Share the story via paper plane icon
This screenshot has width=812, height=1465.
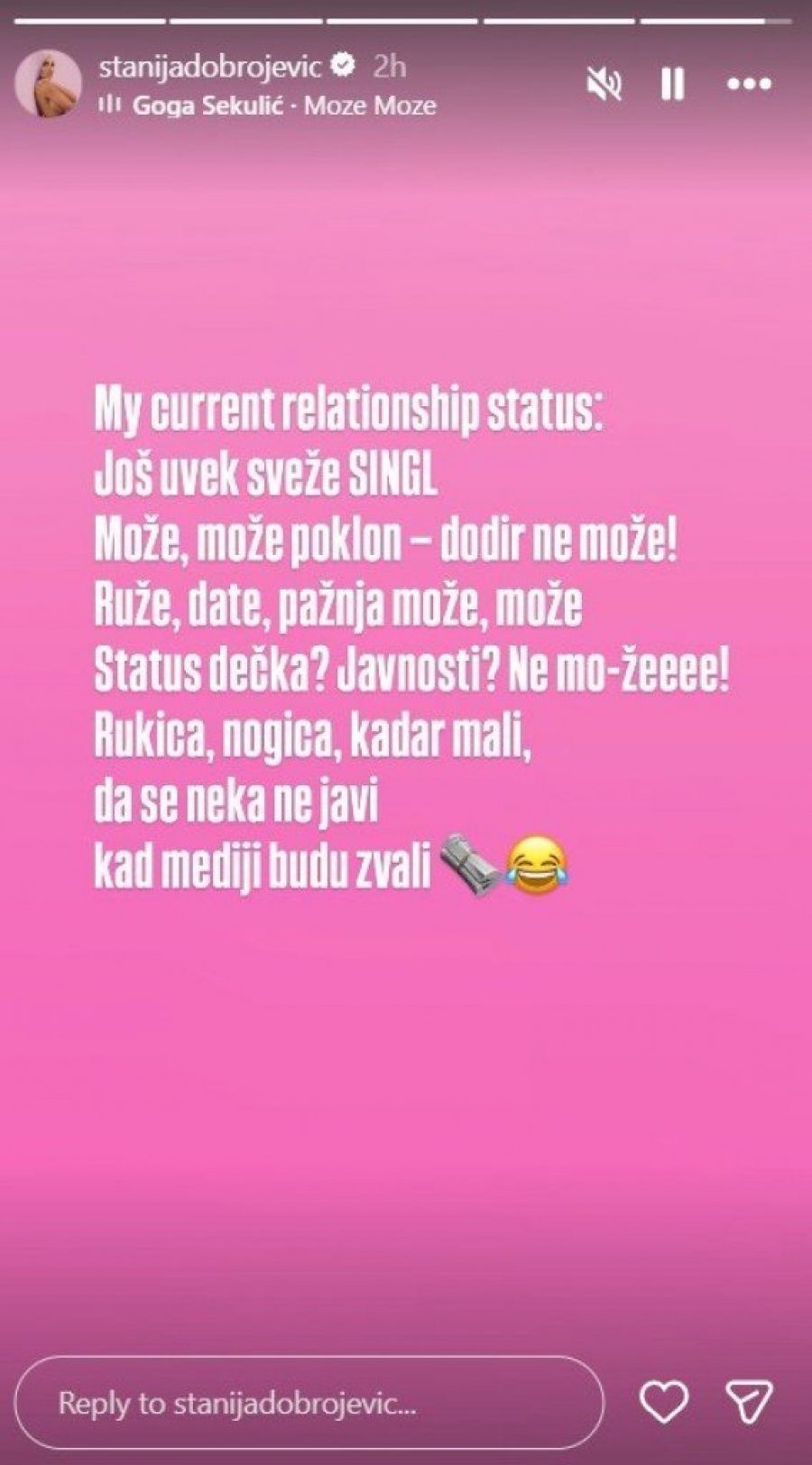coord(749,1402)
